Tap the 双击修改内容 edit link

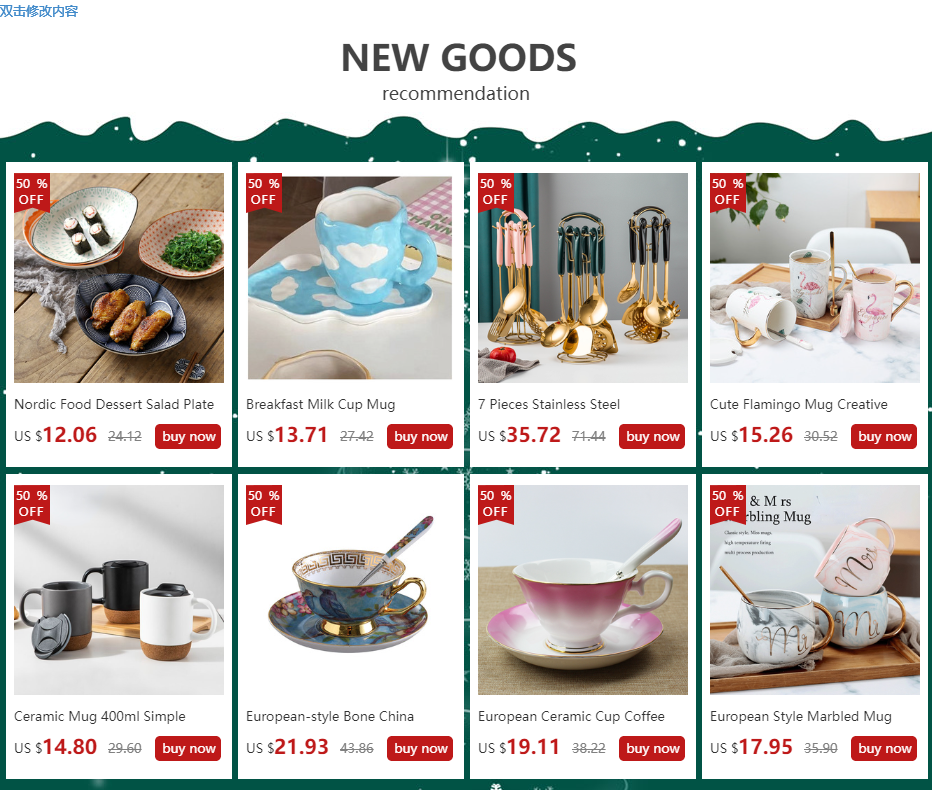click(39, 11)
